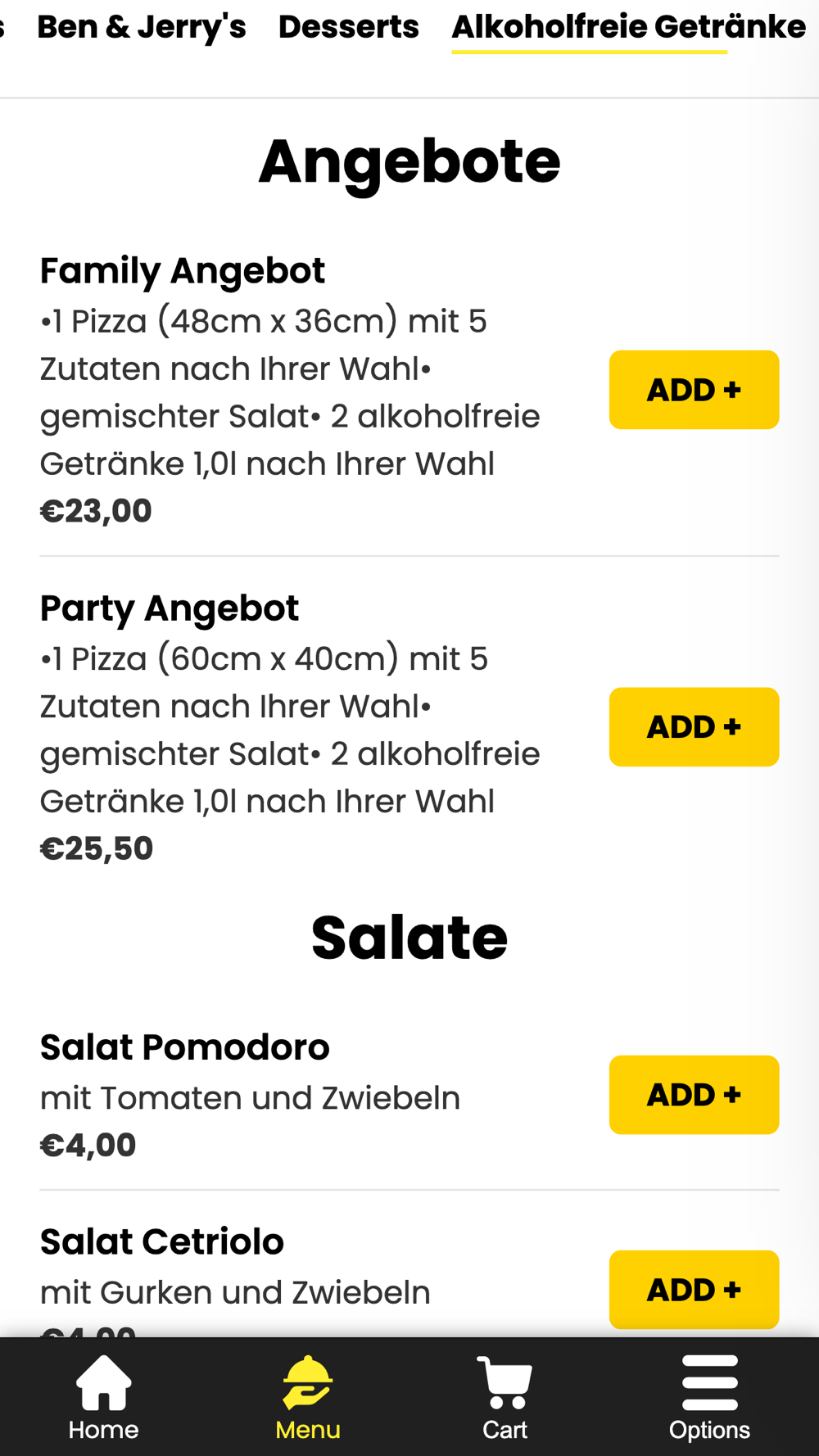
Task: Tap the Menu tab in bottom bar
Action: coord(308,1398)
